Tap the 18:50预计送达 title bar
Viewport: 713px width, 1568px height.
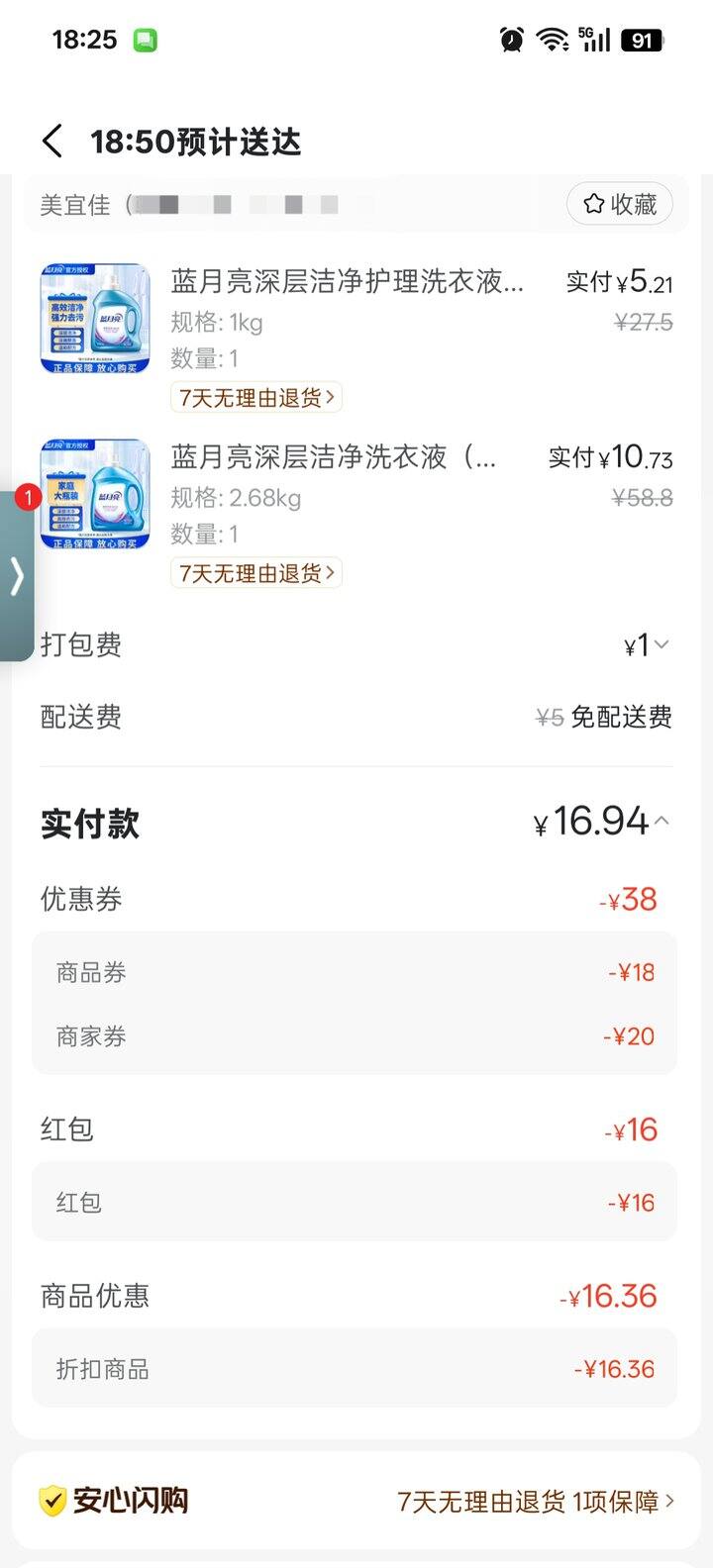click(196, 141)
